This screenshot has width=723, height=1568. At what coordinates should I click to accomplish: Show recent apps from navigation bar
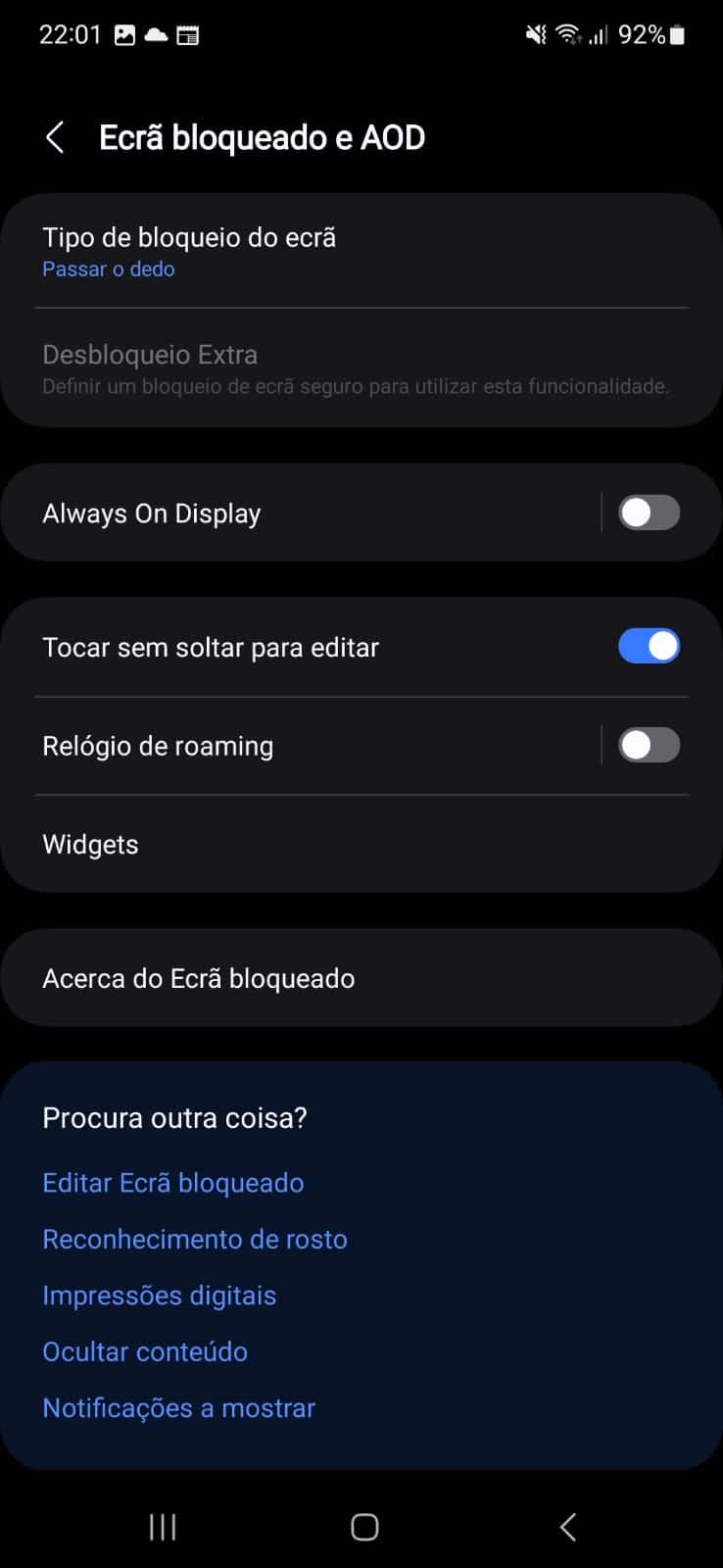tap(163, 1527)
